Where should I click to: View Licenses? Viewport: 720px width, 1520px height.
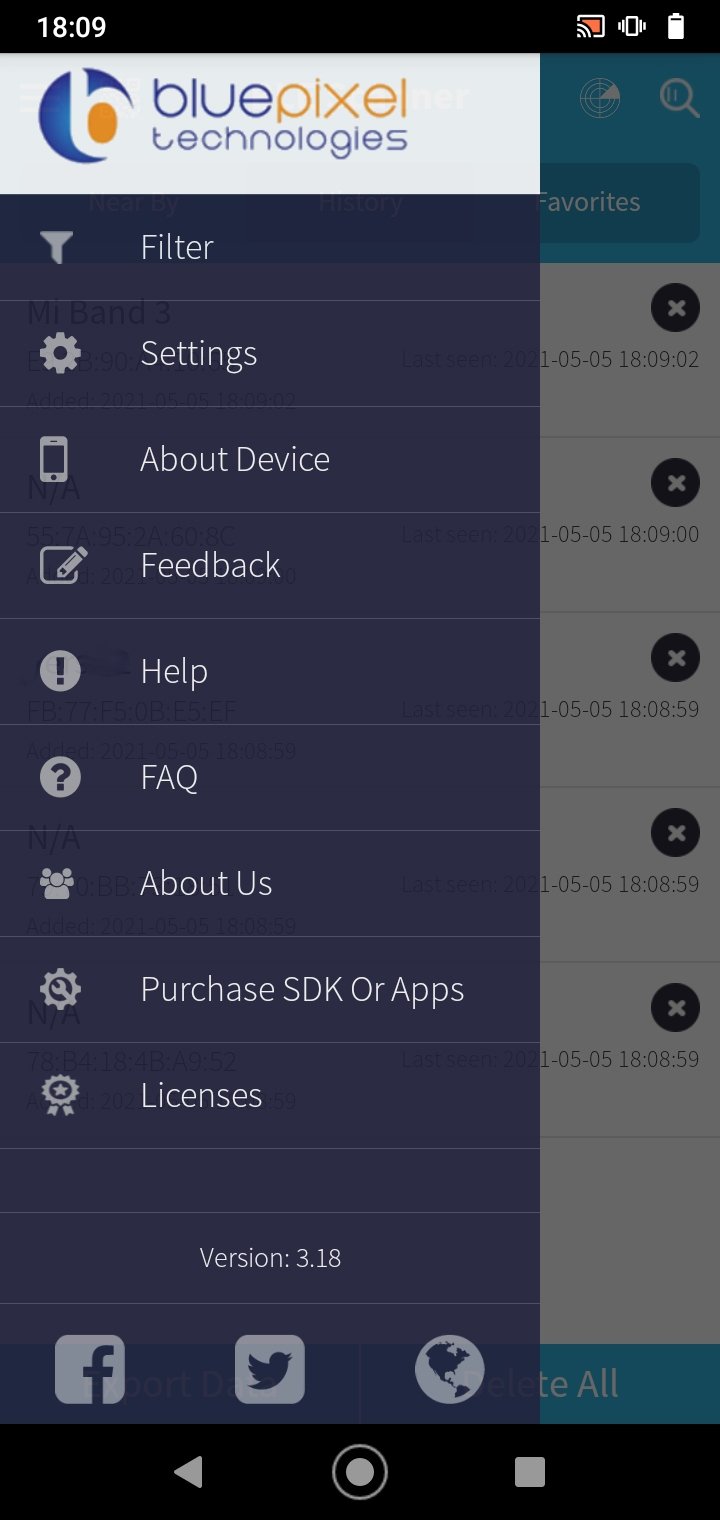[x=270, y=1095]
